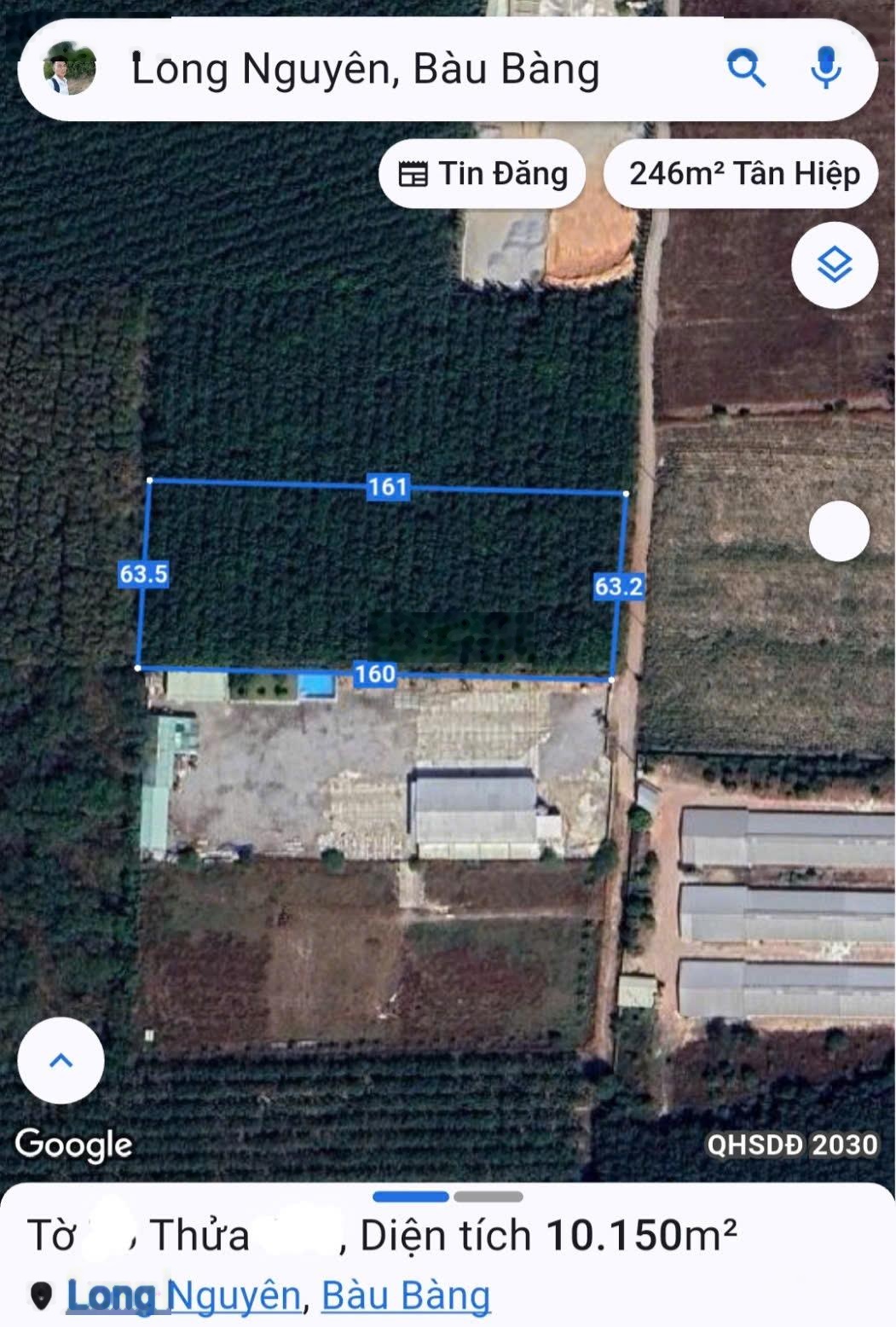Tap the round white button on the map
The height and width of the screenshot is (1327, 896).
coord(838,531)
